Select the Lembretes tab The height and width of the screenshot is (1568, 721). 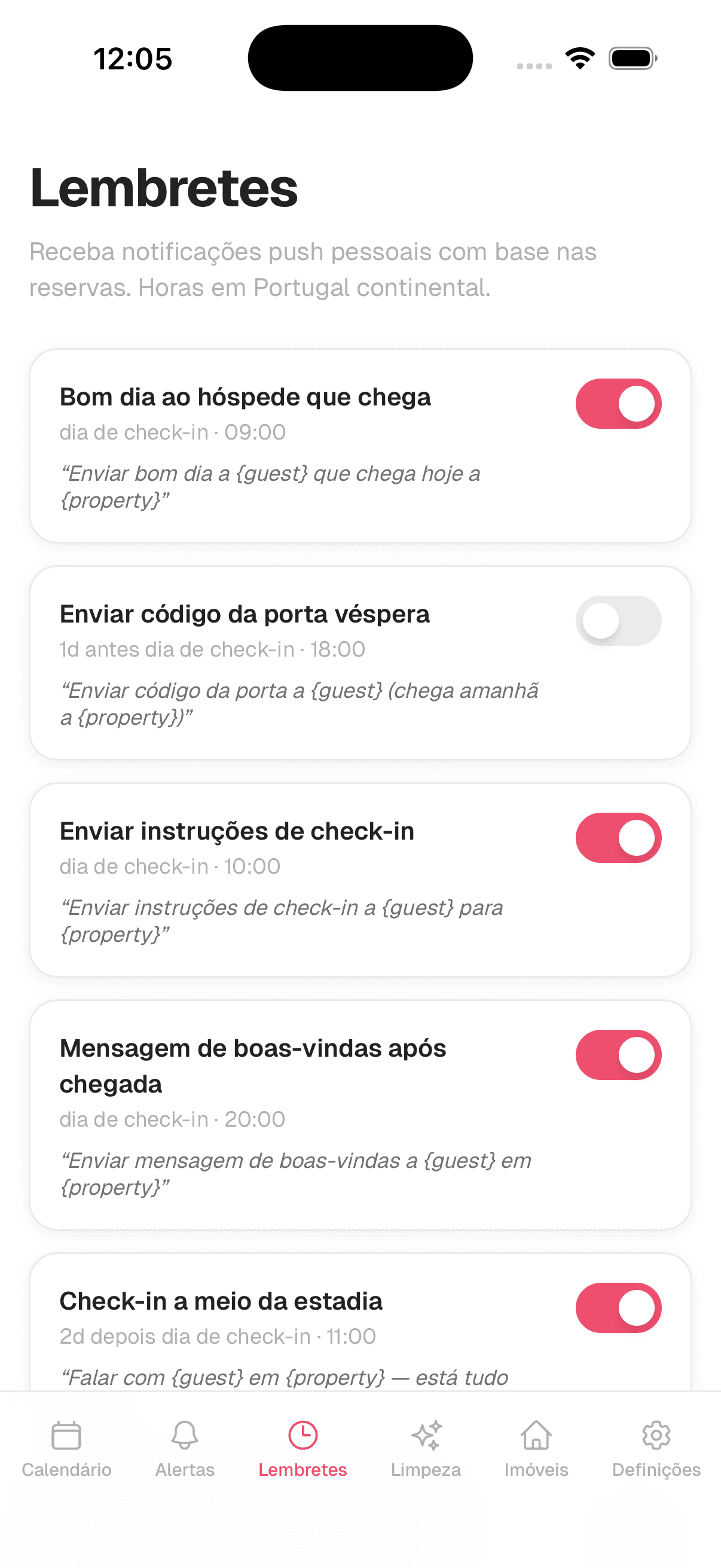tap(303, 1448)
